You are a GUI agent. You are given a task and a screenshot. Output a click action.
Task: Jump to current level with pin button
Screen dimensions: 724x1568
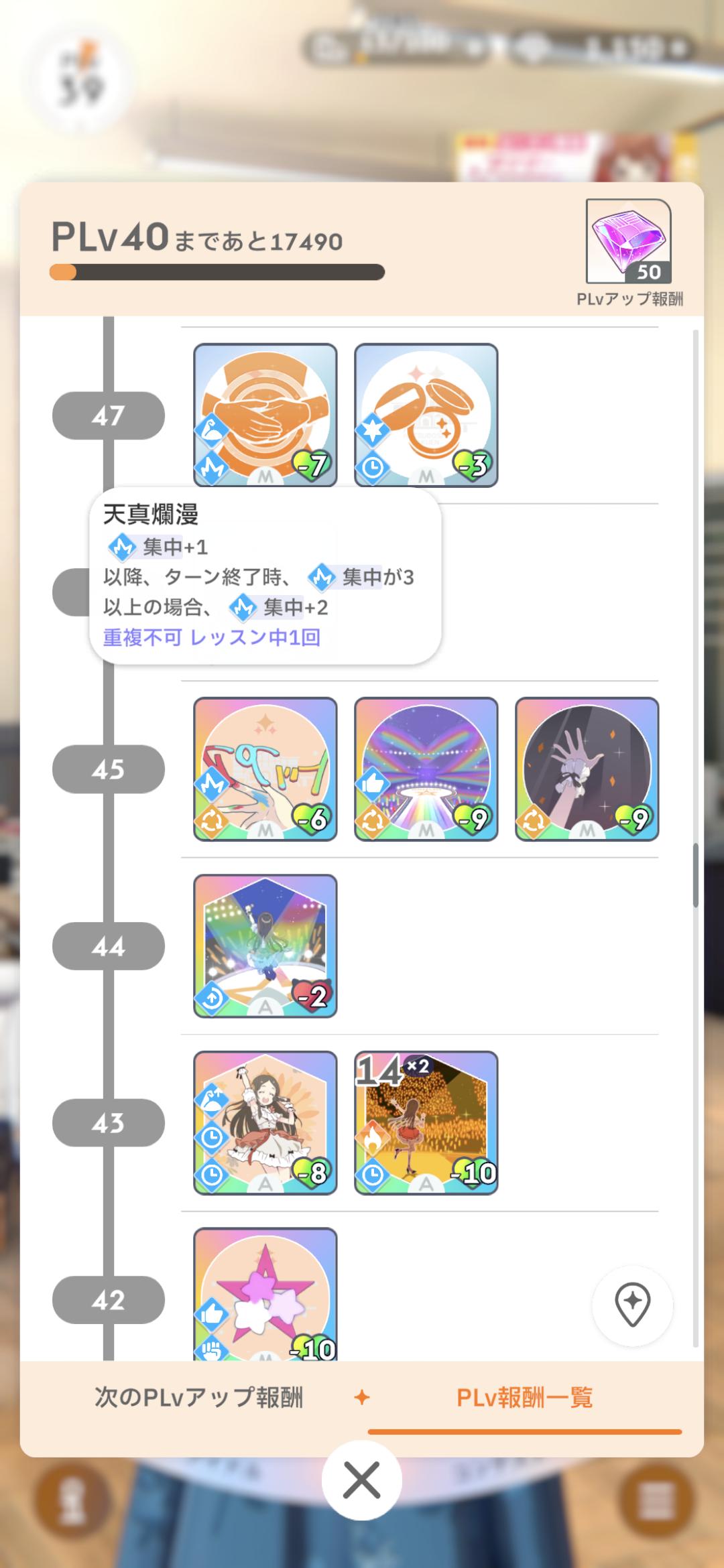tap(632, 1304)
